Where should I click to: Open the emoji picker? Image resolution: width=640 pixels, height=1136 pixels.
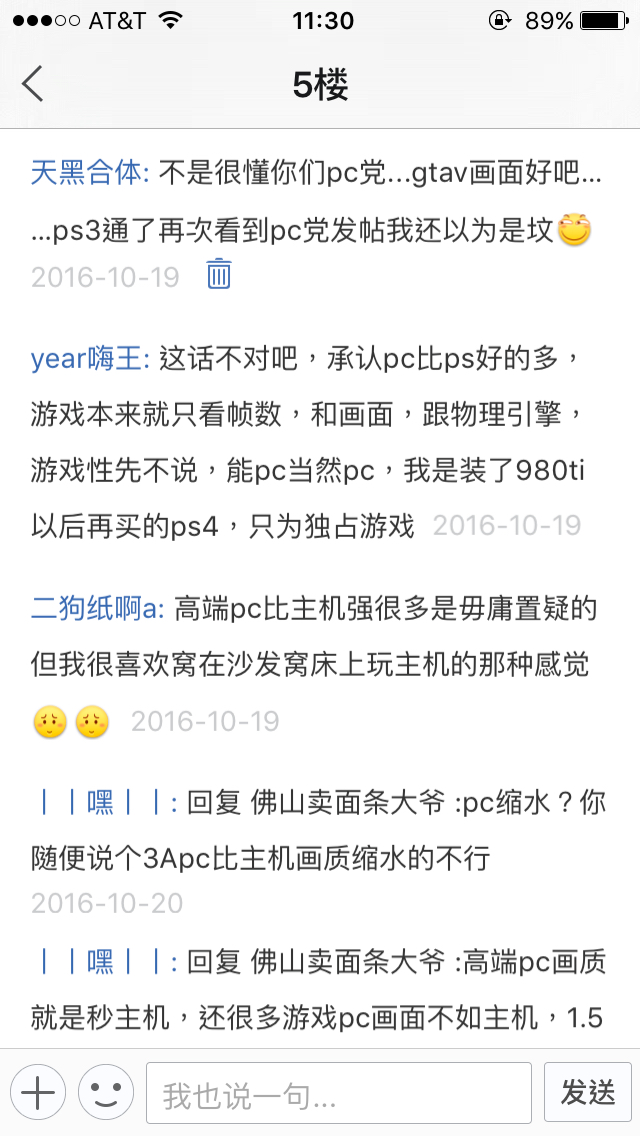tap(107, 1092)
